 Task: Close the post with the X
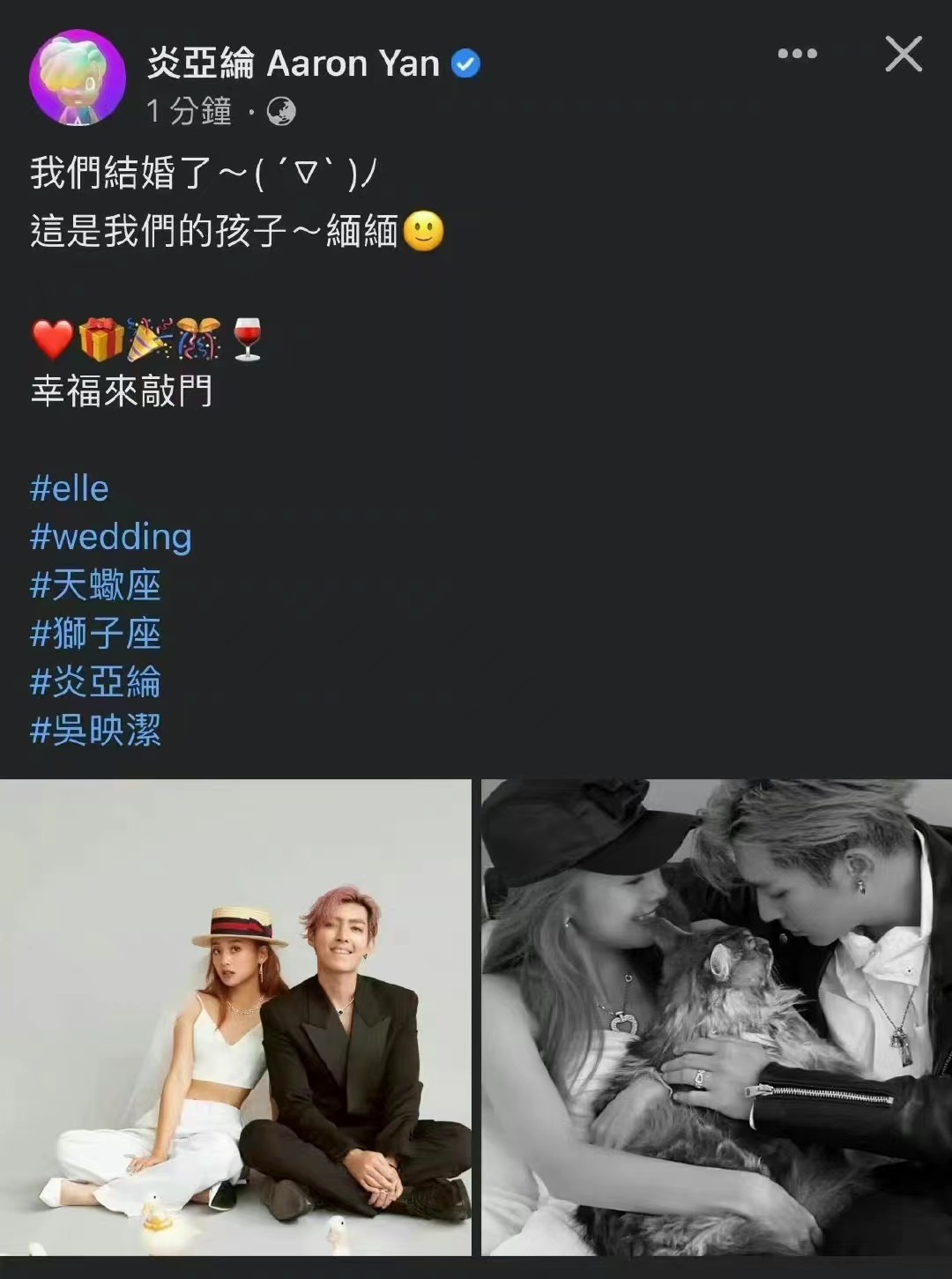tap(904, 54)
